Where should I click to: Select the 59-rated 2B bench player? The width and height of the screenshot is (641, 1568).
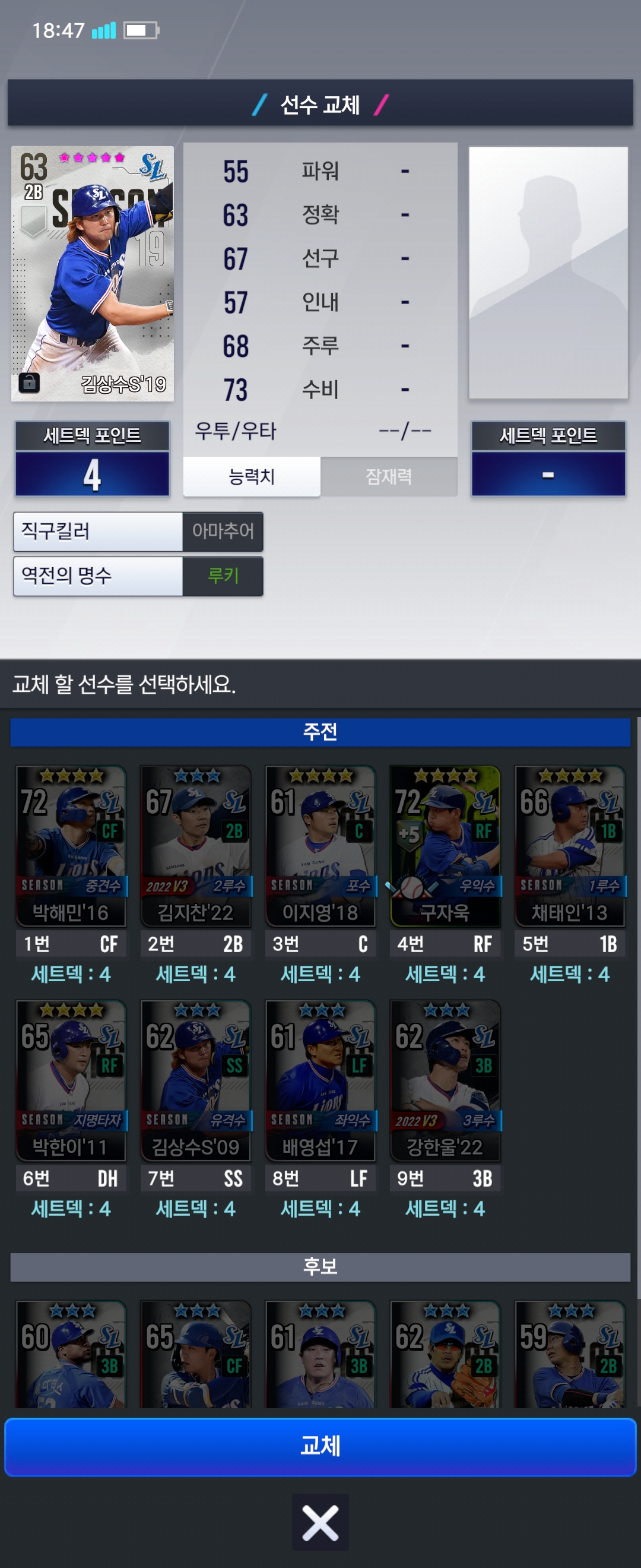point(570,1355)
